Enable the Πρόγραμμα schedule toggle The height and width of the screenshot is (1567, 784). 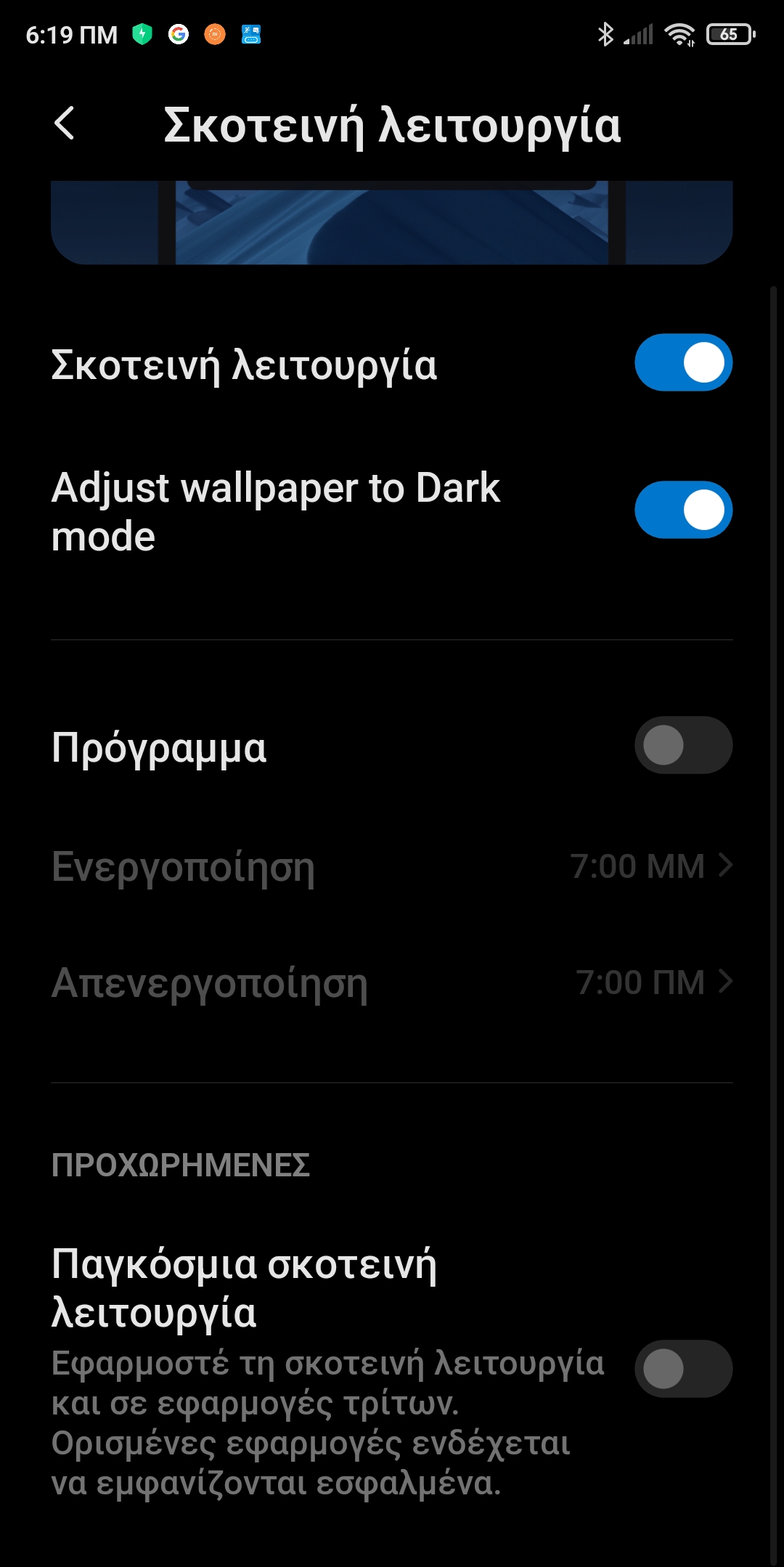coord(683,745)
